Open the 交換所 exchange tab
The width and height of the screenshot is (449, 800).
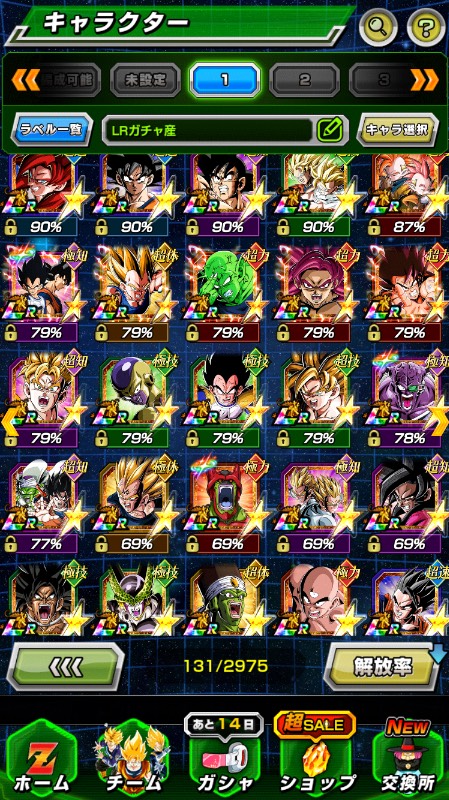pyautogui.click(x=406, y=760)
